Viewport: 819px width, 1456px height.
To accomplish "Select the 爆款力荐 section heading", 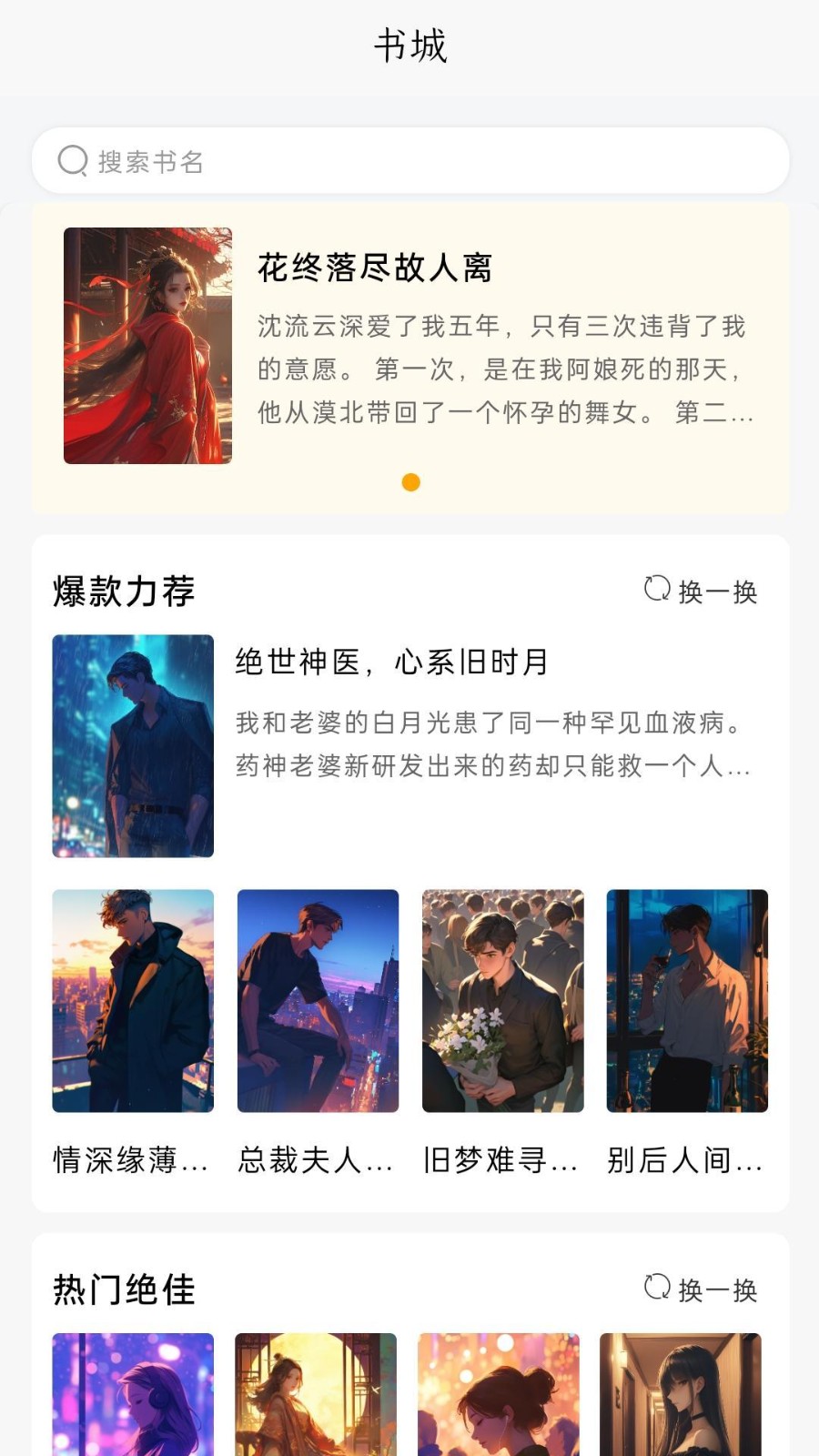I will point(123,591).
